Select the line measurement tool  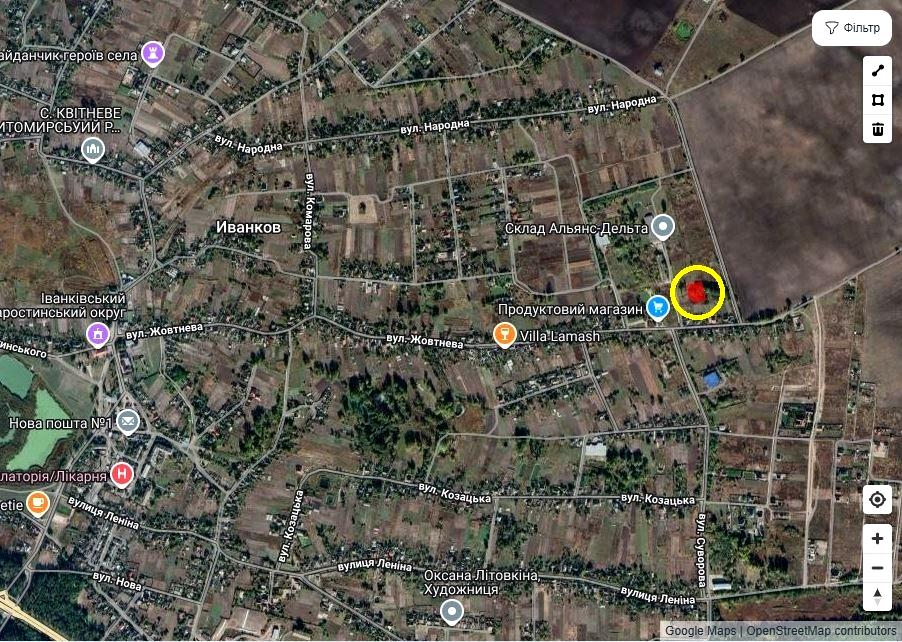click(877, 70)
